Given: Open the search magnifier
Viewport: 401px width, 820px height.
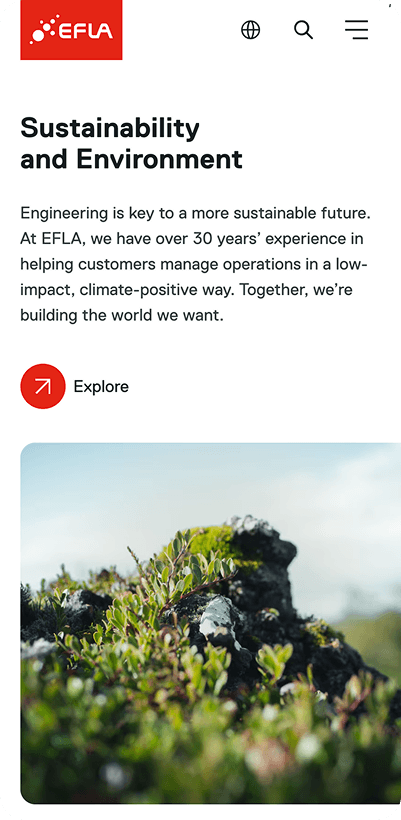Looking at the screenshot, I should click(303, 30).
